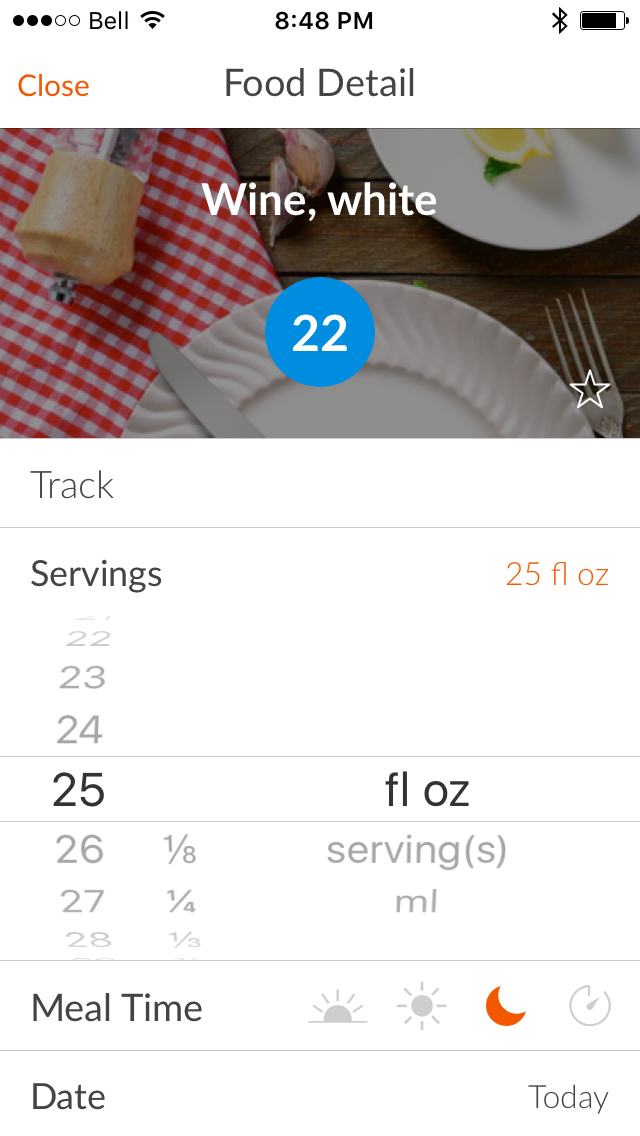The image size is (640, 1136).
Task: Pick the ¼ fraction in the picker
Action: [x=180, y=902]
